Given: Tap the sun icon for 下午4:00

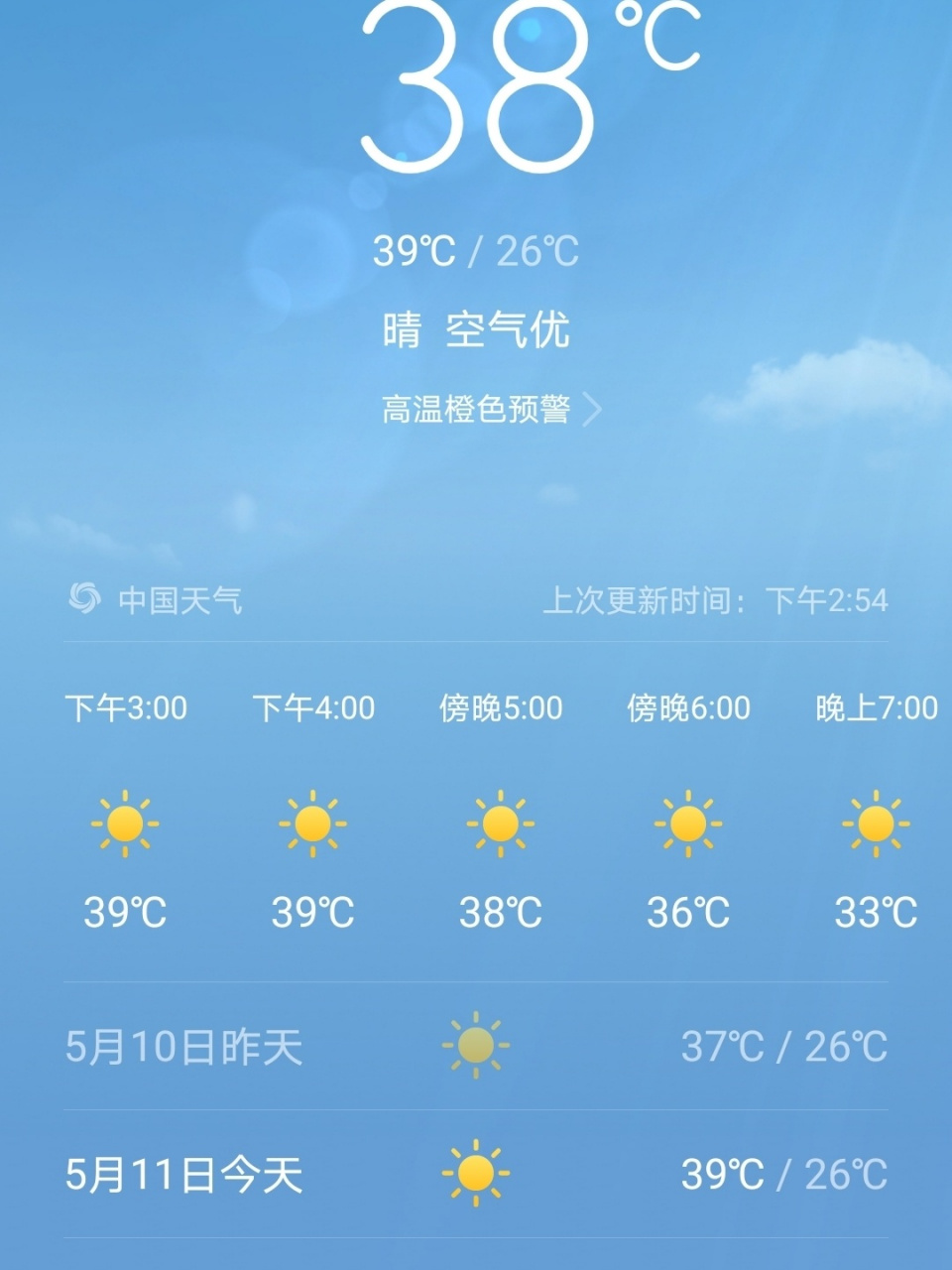Looking at the screenshot, I should [x=311, y=824].
